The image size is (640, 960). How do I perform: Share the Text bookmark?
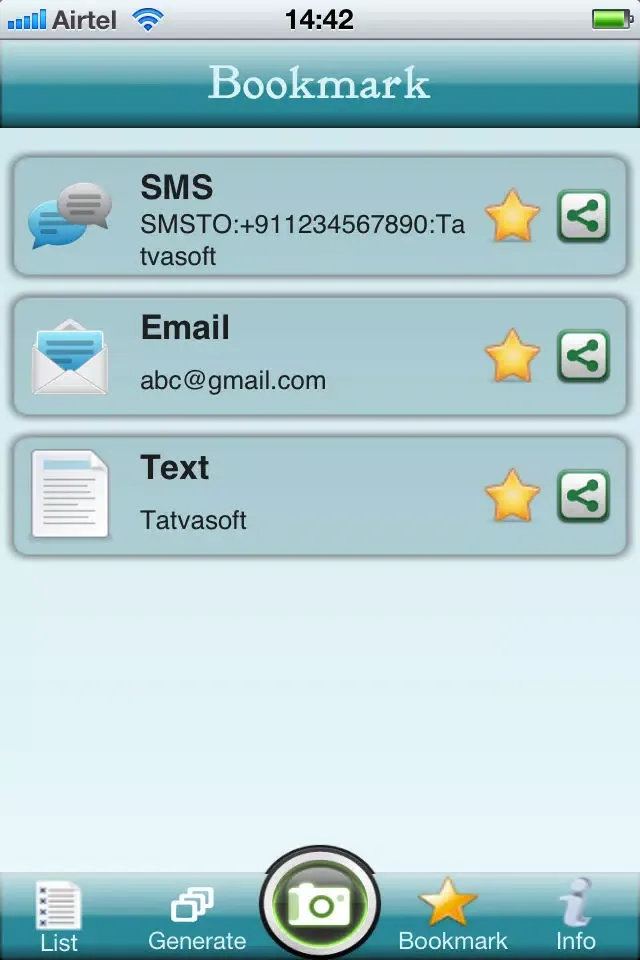[x=583, y=496]
